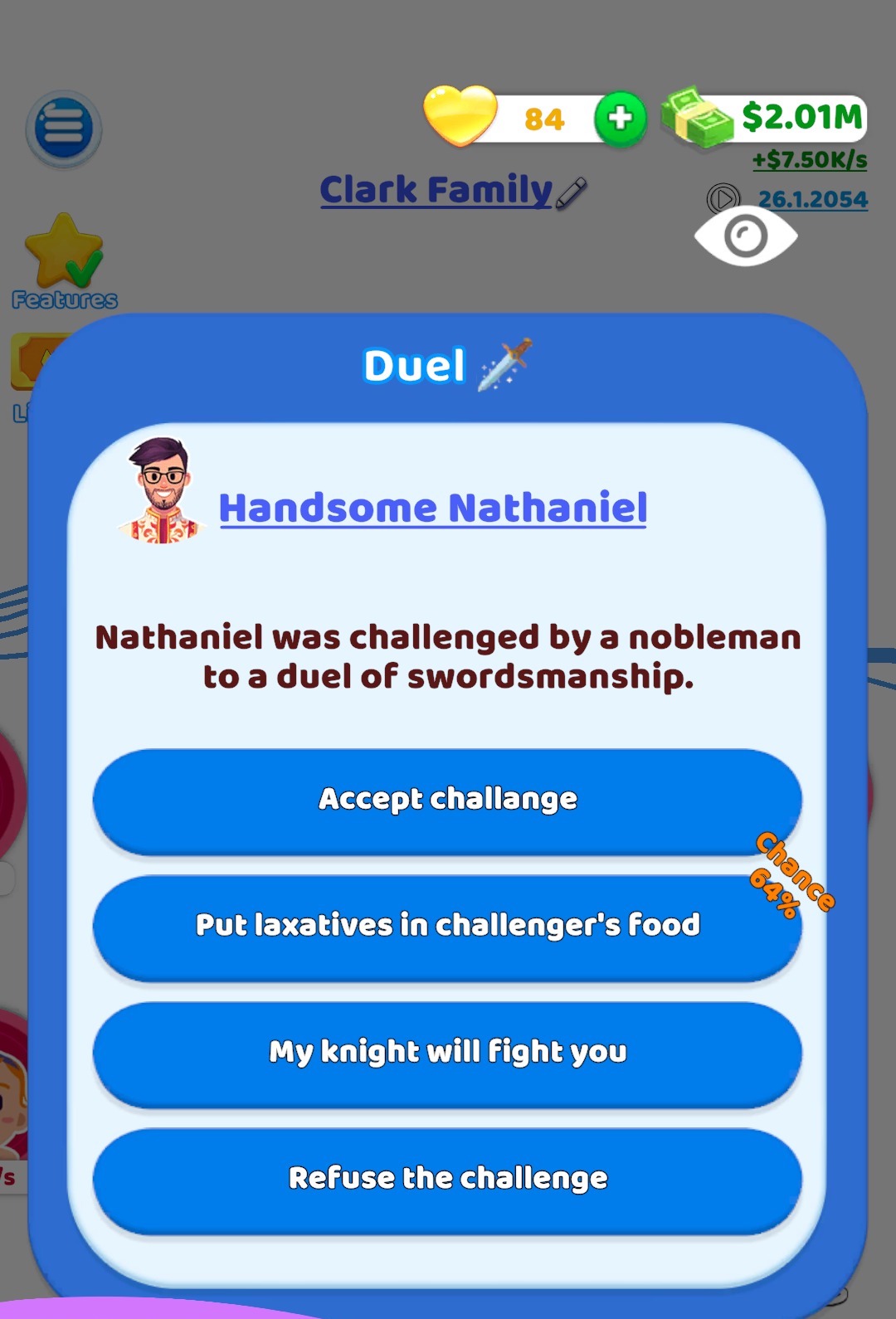
Task: Toggle the eye visibility icon
Action: coord(746,237)
